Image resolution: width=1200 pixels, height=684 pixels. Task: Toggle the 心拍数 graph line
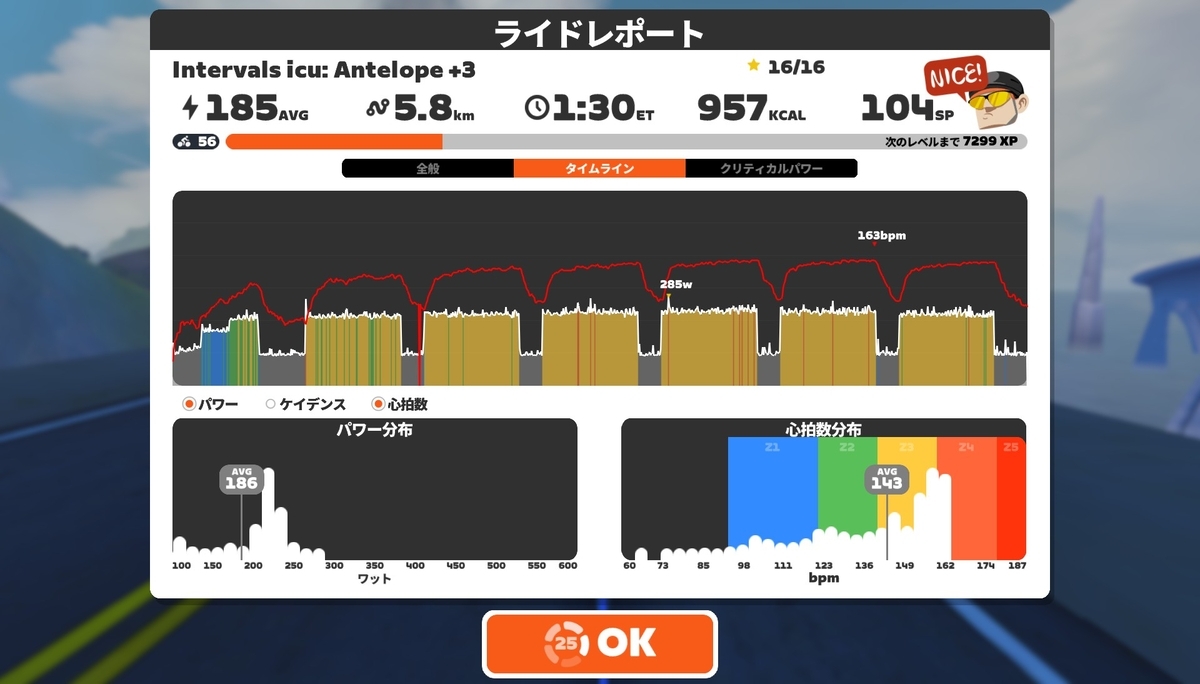tap(399, 404)
